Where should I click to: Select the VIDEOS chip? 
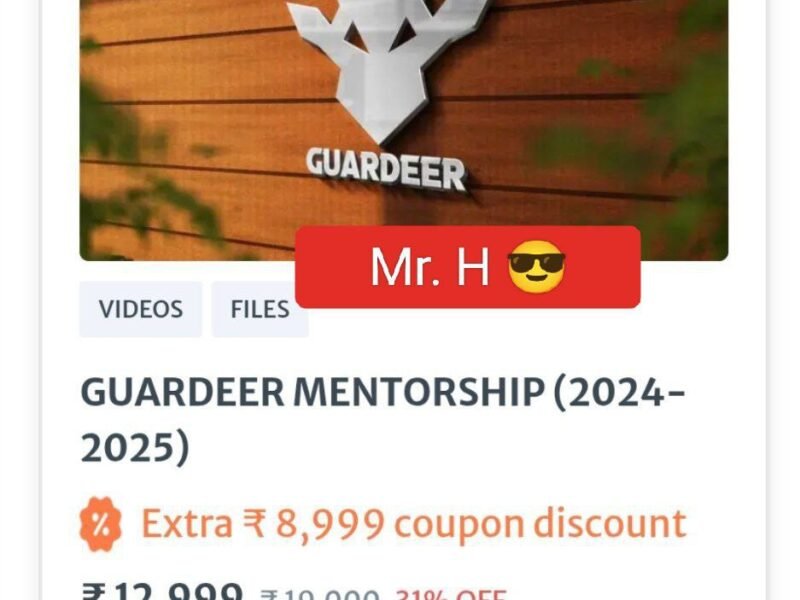[x=140, y=309]
